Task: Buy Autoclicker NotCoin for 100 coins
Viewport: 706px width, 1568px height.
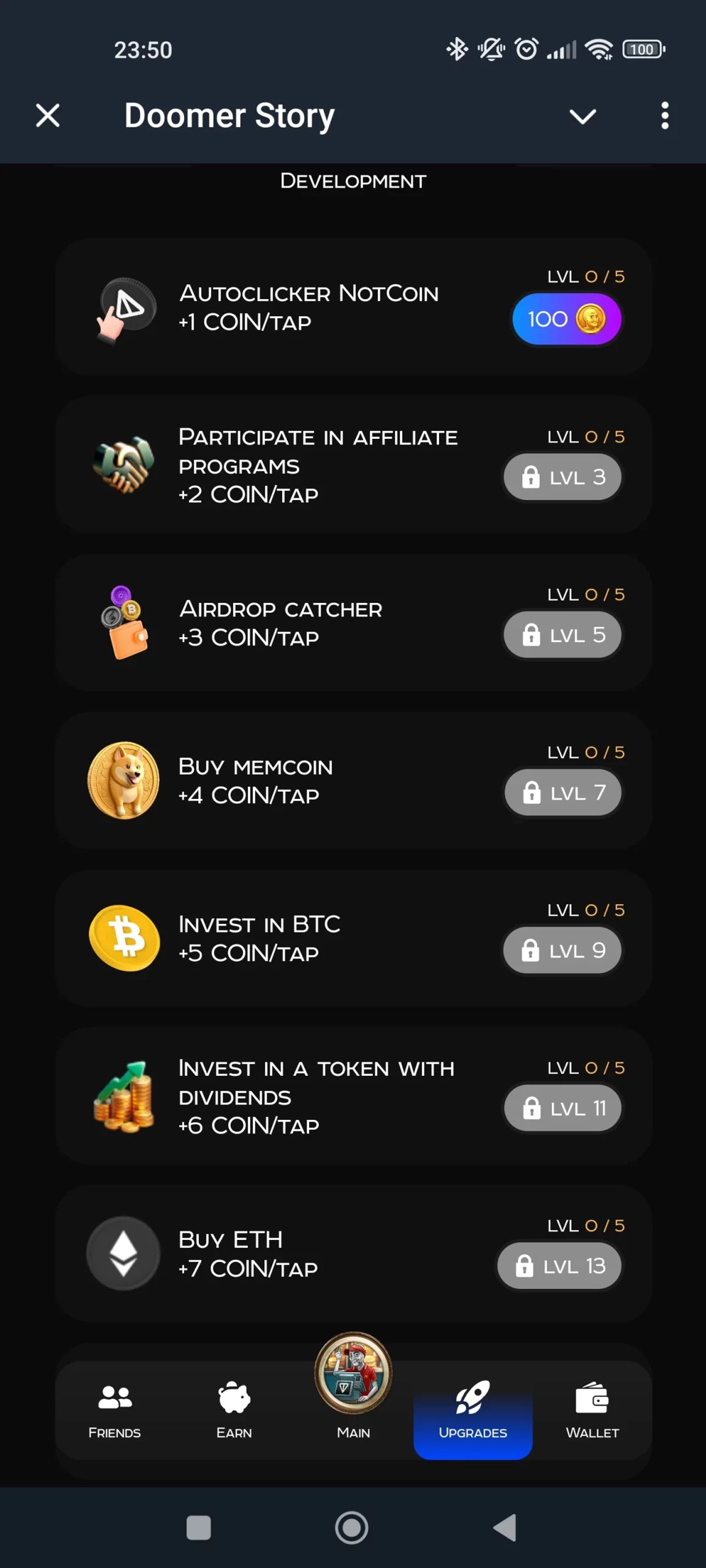Action: [x=566, y=319]
